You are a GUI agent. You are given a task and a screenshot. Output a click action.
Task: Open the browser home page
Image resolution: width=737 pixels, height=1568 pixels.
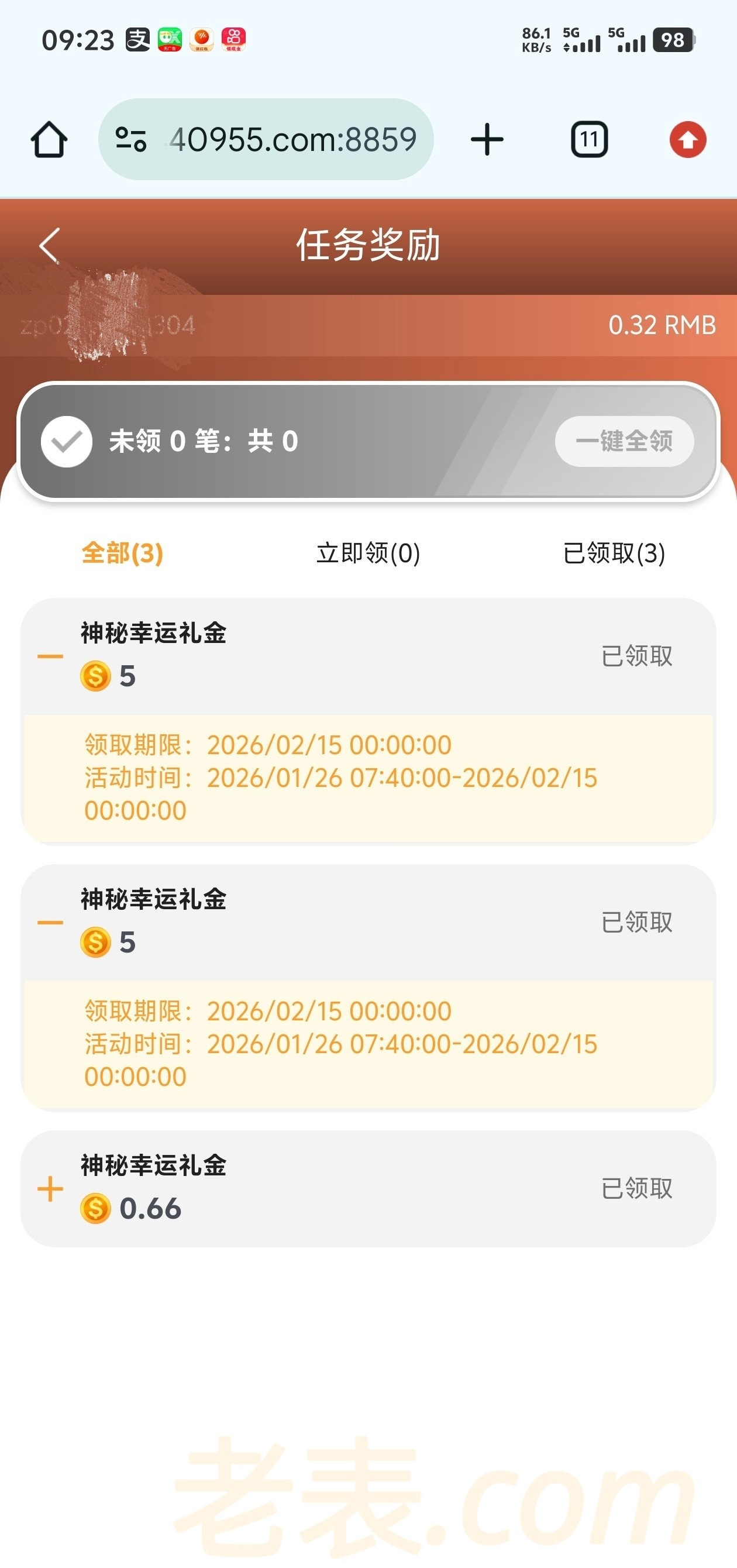(x=49, y=140)
